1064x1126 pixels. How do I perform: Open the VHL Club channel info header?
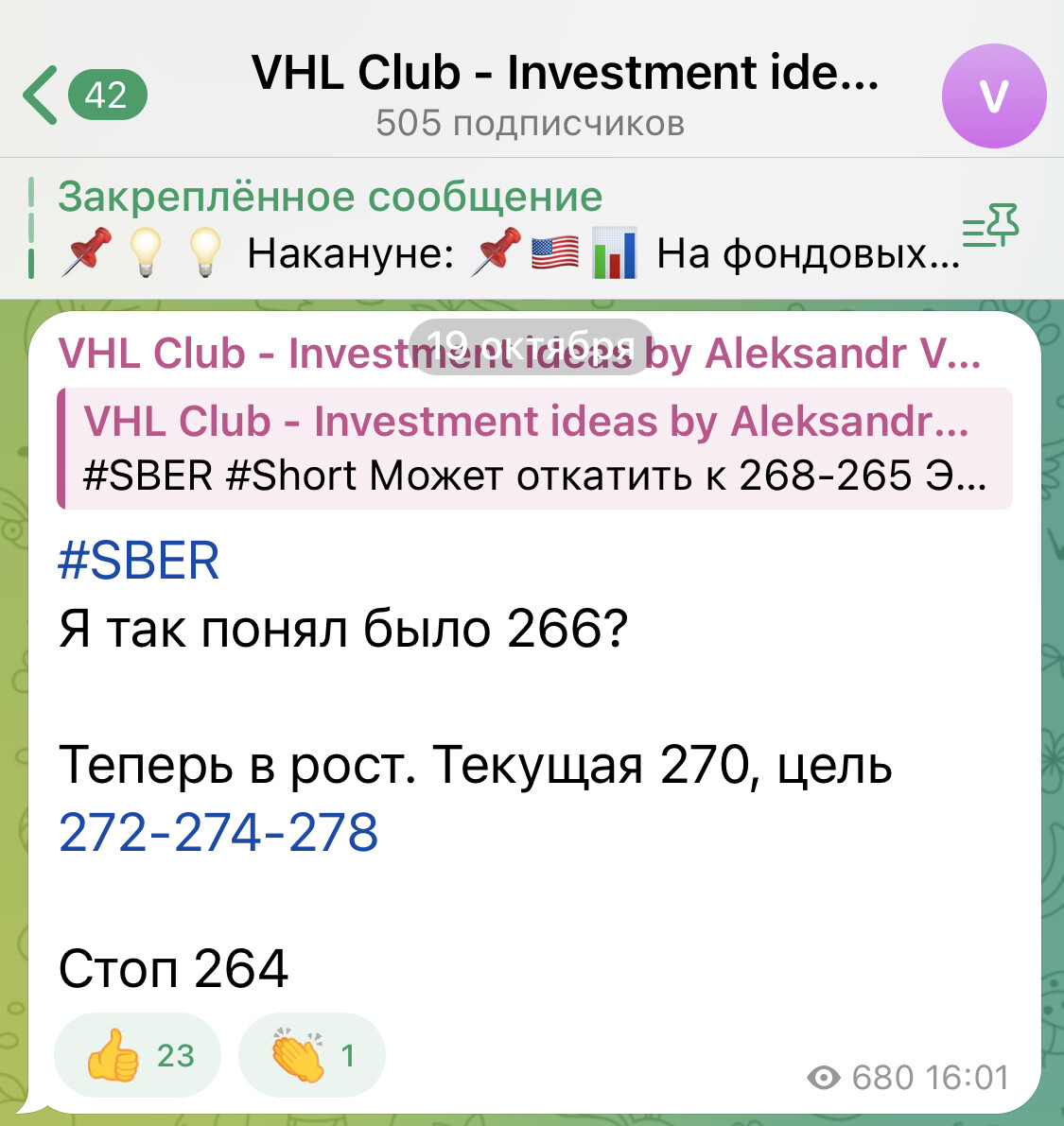[x=564, y=95]
